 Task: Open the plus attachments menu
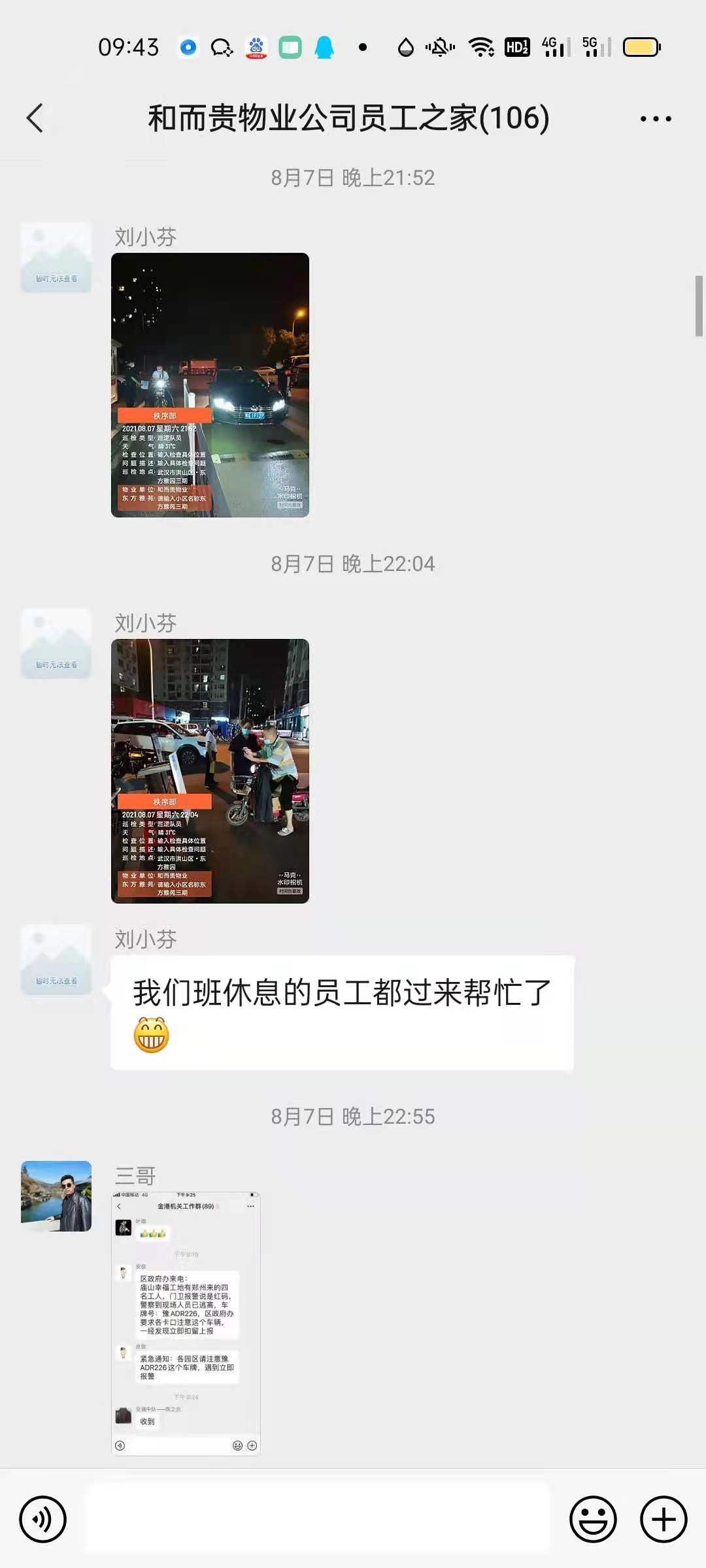pyautogui.click(x=663, y=1519)
